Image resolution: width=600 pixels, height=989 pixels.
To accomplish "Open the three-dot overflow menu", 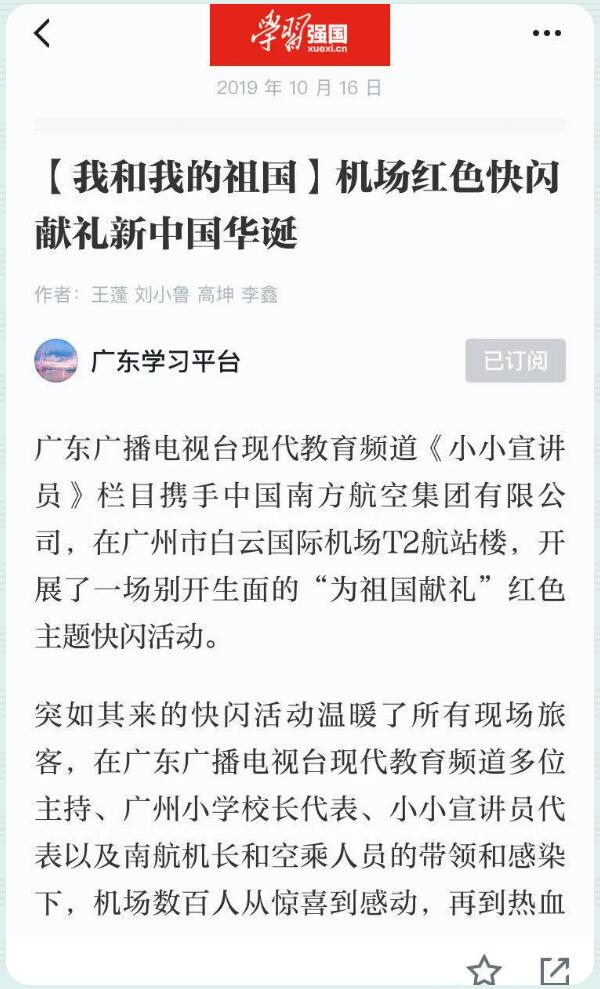I will pos(546,34).
